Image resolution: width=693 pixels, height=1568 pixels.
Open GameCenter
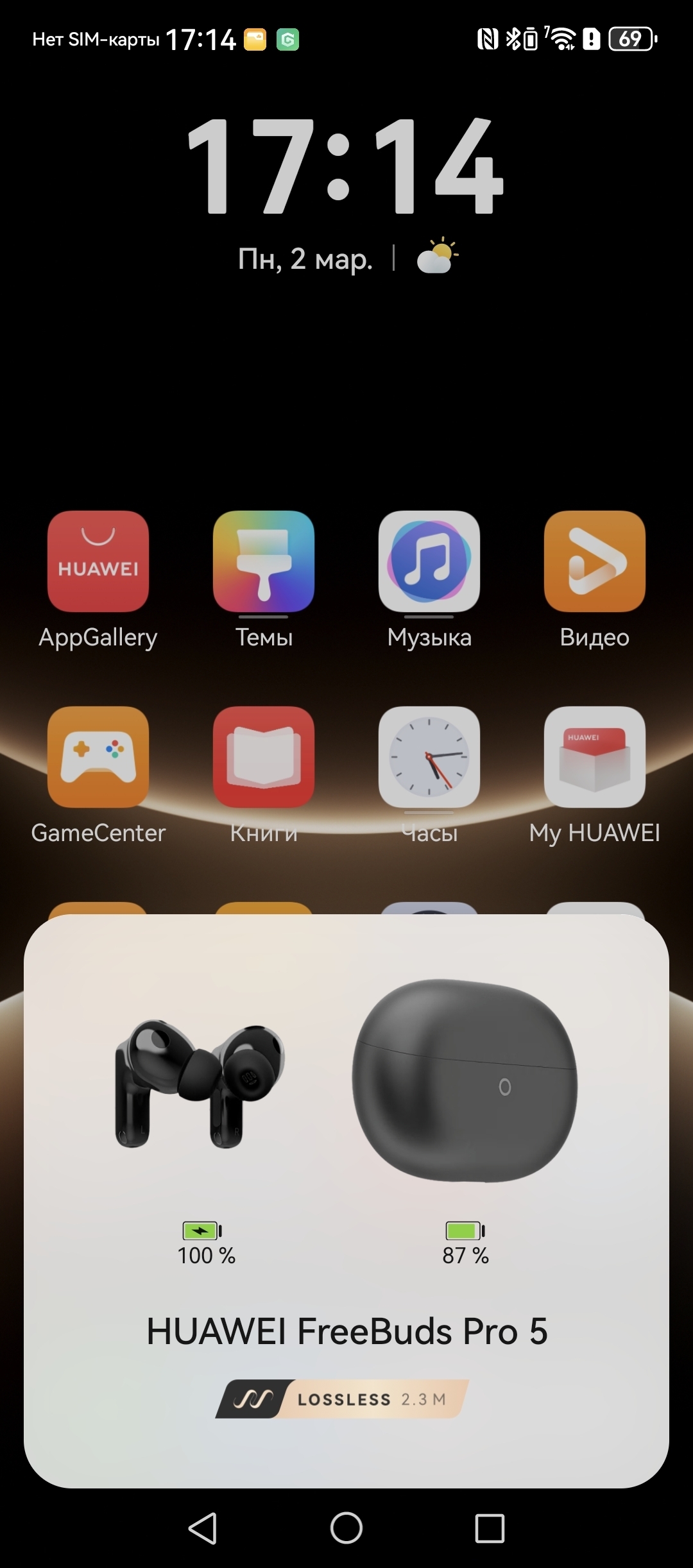pyautogui.click(x=98, y=757)
